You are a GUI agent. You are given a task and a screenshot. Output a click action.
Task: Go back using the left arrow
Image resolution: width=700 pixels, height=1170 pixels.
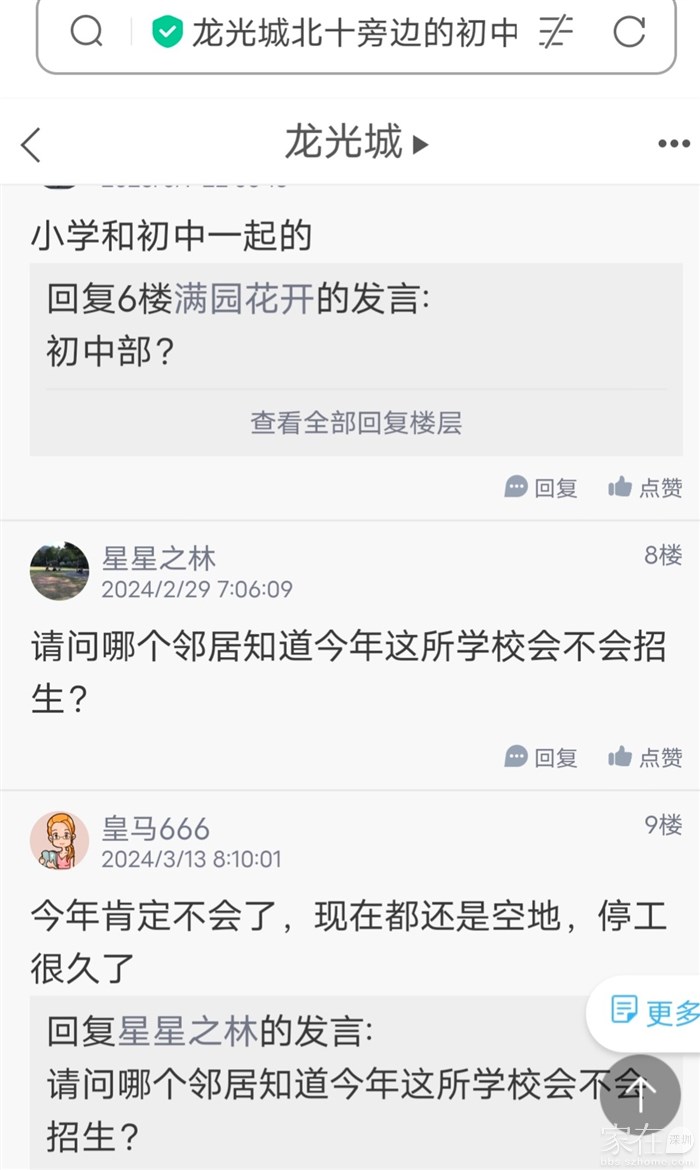tap(31, 145)
